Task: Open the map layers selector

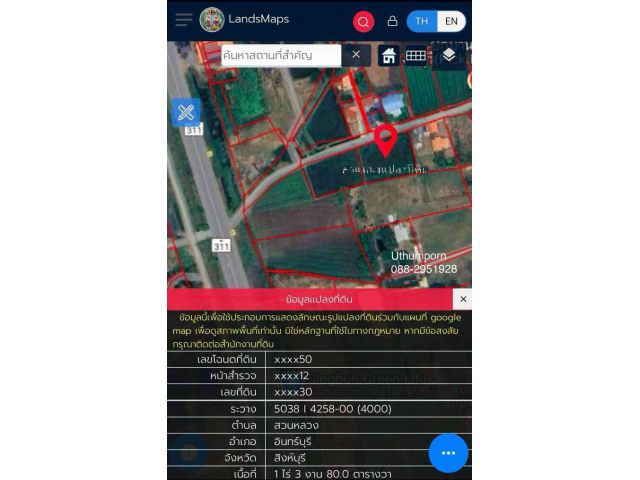Action: click(x=449, y=56)
